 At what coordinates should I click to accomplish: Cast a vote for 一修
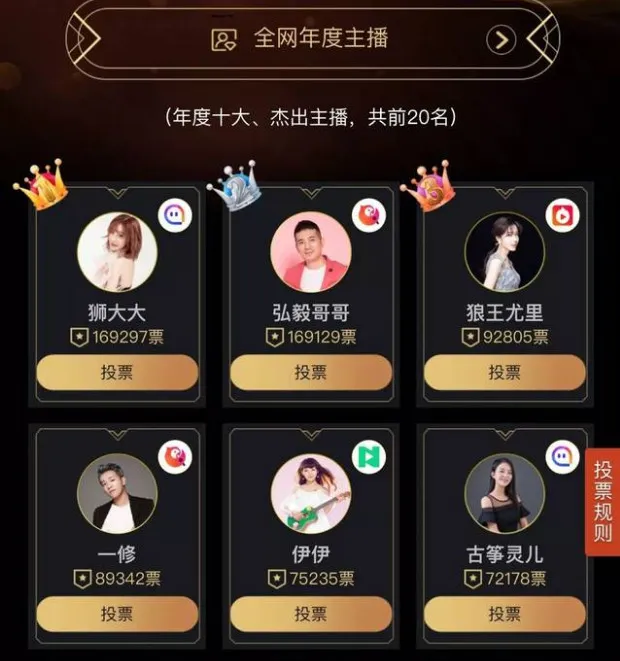(117, 614)
